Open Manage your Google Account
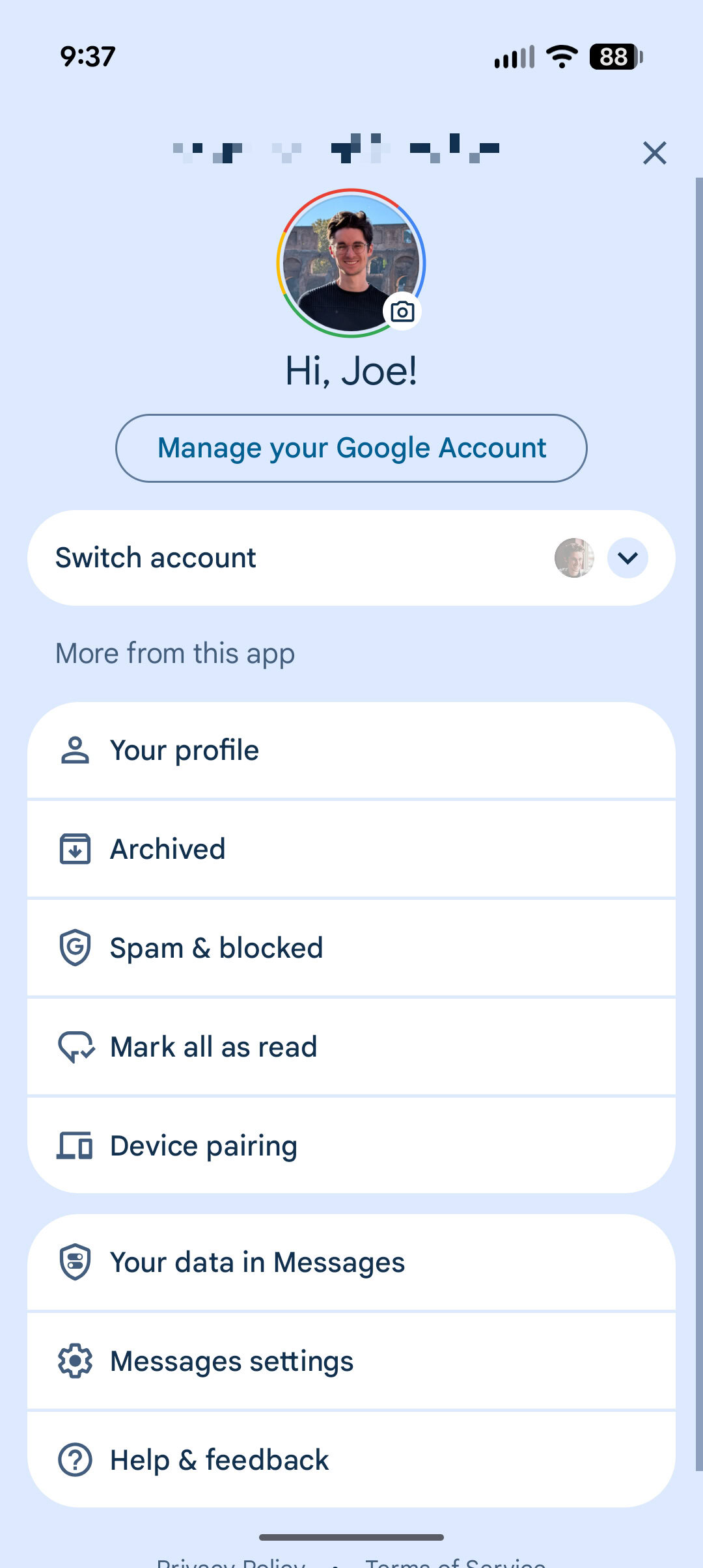The height and width of the screenshot is (1568, 703). [351, 448]
